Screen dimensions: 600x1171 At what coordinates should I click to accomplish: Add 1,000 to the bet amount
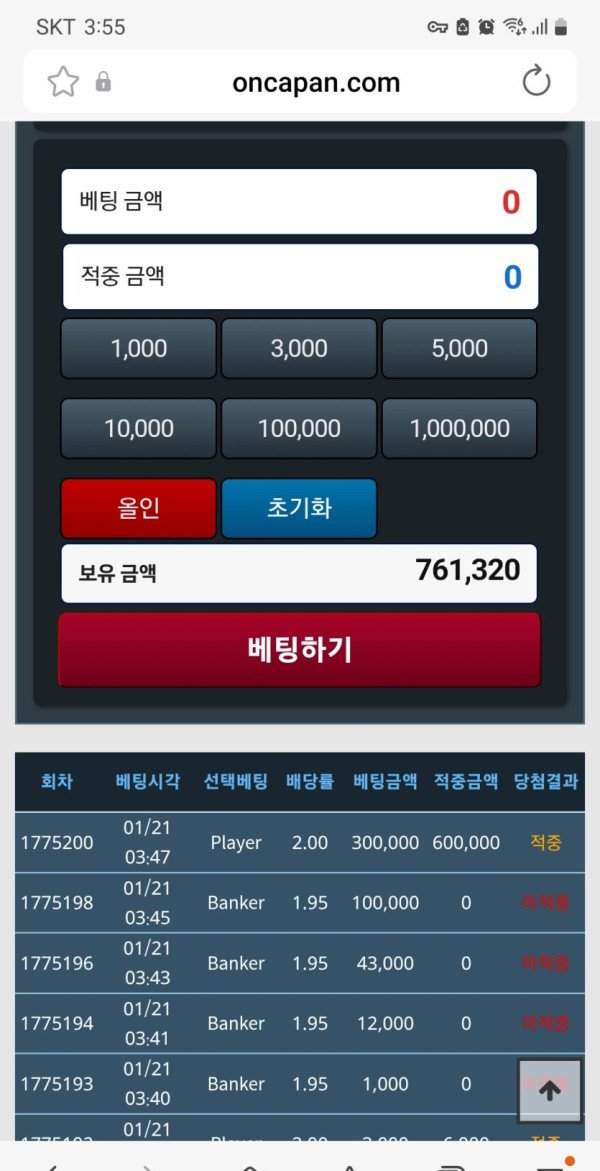[139, 349]
